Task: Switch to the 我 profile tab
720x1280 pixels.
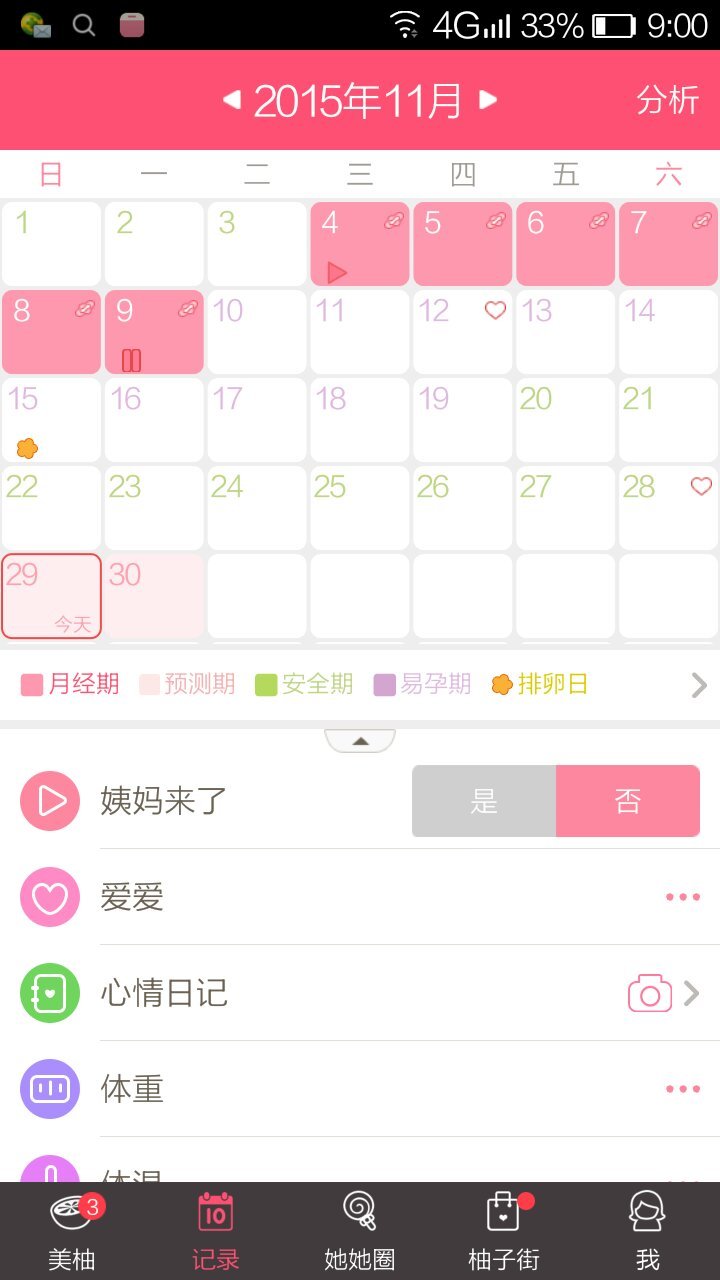Action: point(648,1232)
